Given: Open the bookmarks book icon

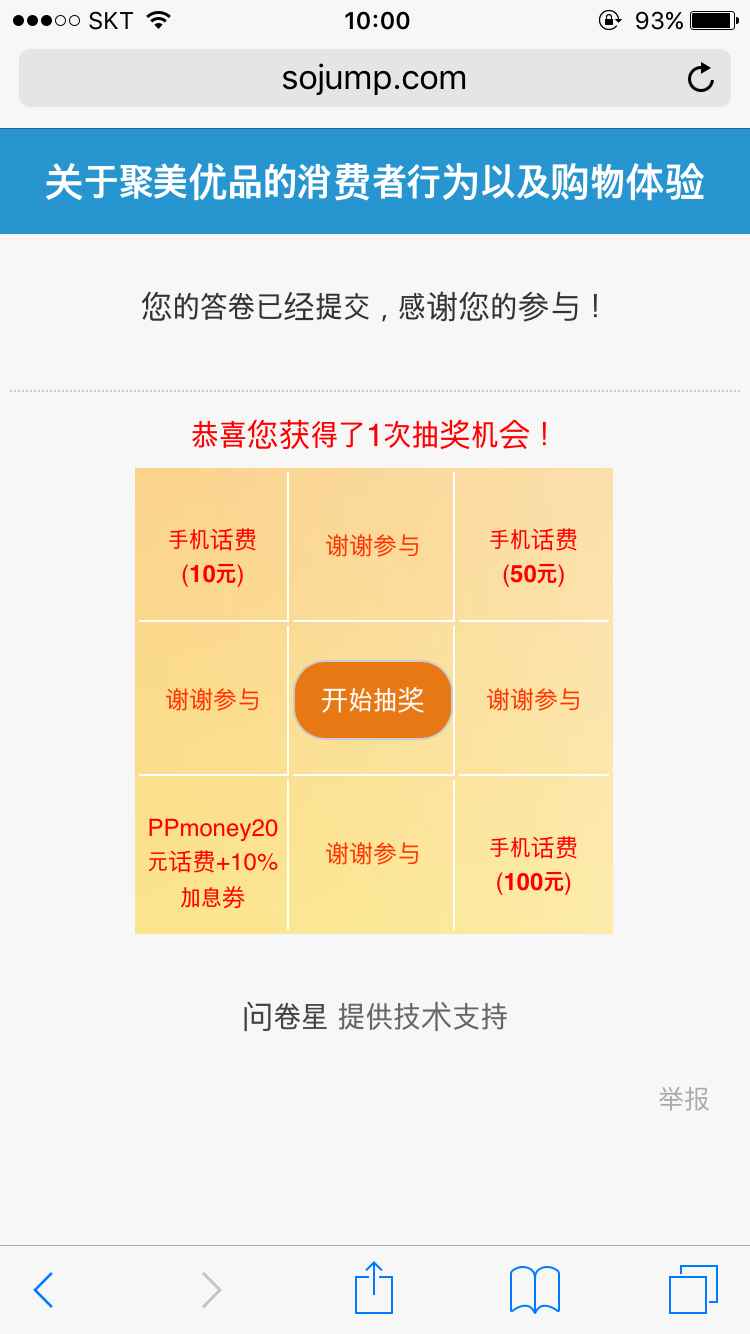Looking at the screenshot, I should pyautogui.click(x=535, y=1289).
